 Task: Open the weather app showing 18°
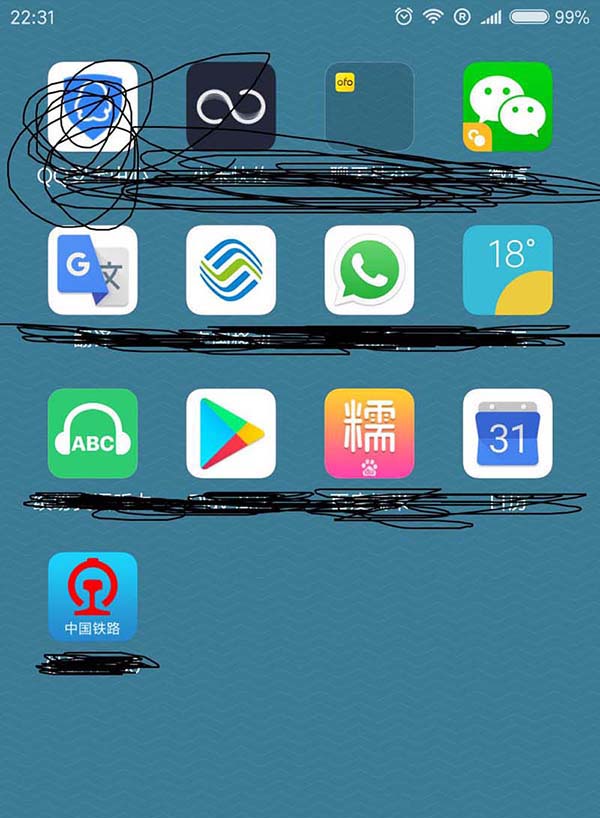[x=507, y=270]
